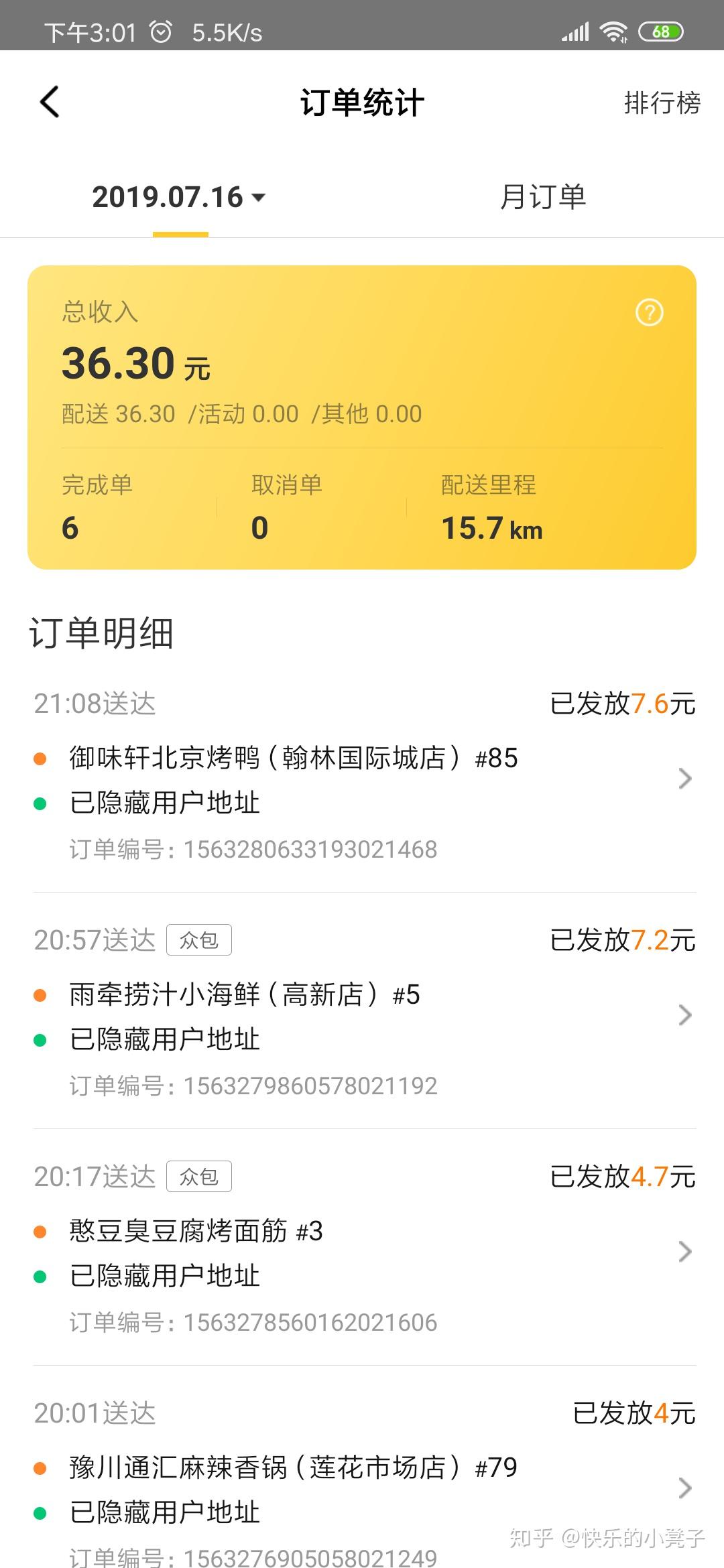Open the total income help question mark
Viewport: 724px width, 1568px height.
[648, 312]
